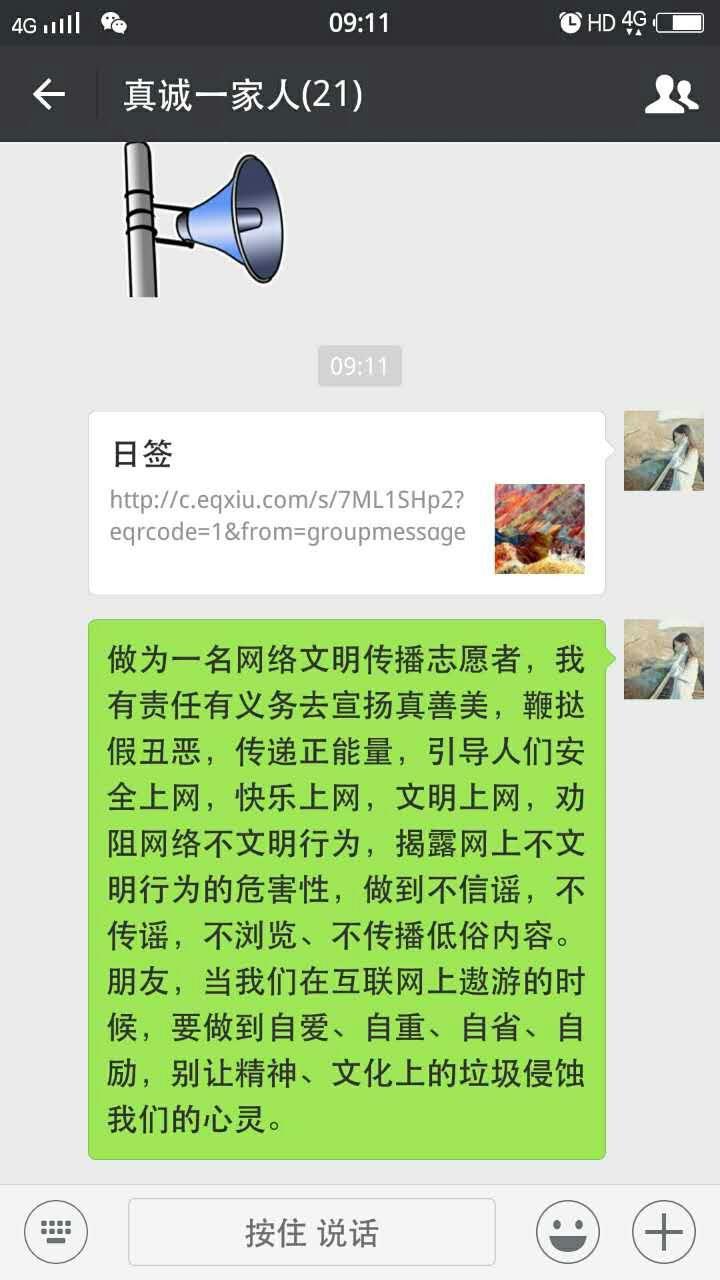Open the 日签 shared link card

[347, 503]
